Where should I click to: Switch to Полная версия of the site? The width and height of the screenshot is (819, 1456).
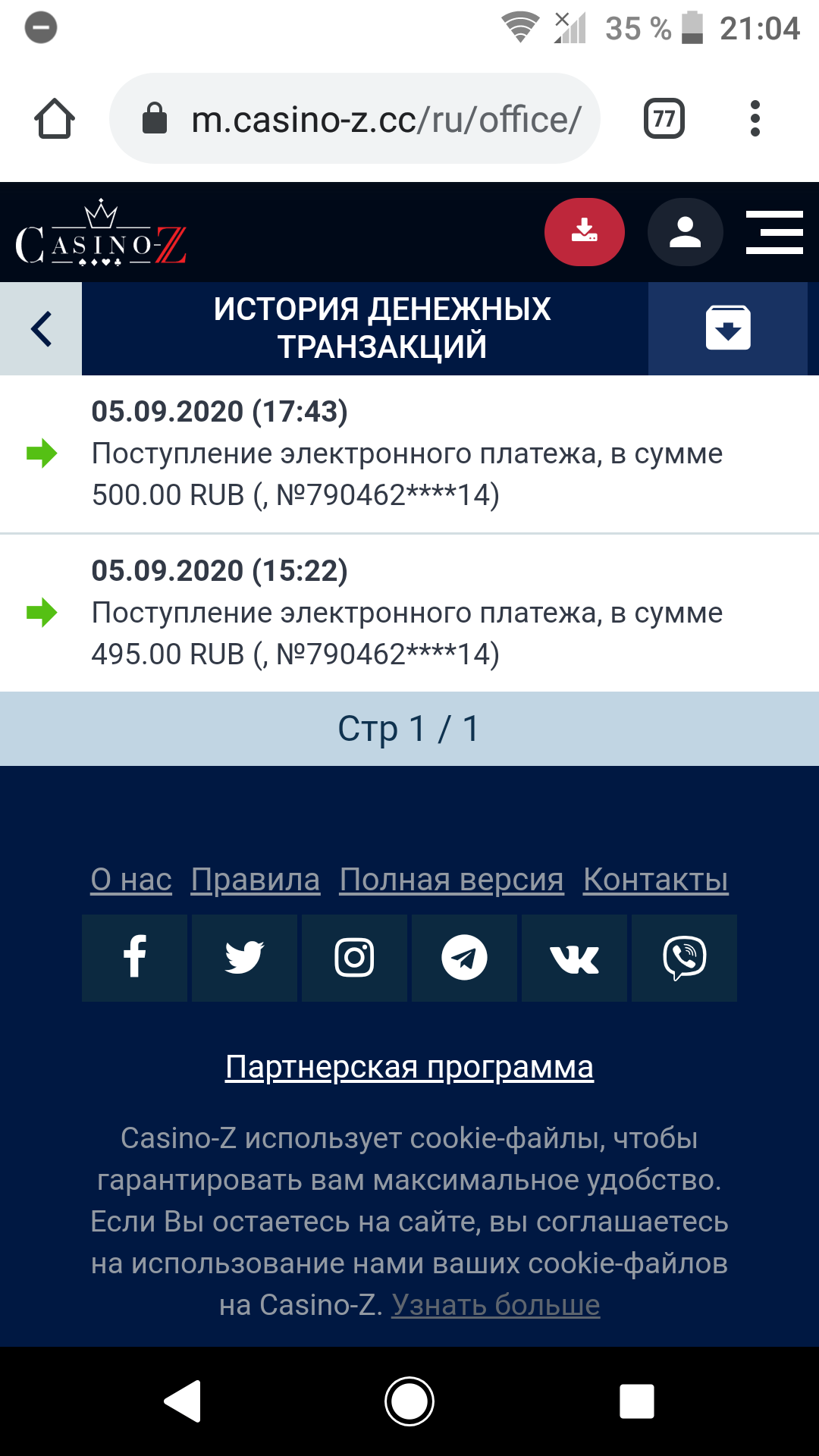(x=451, y=880)
